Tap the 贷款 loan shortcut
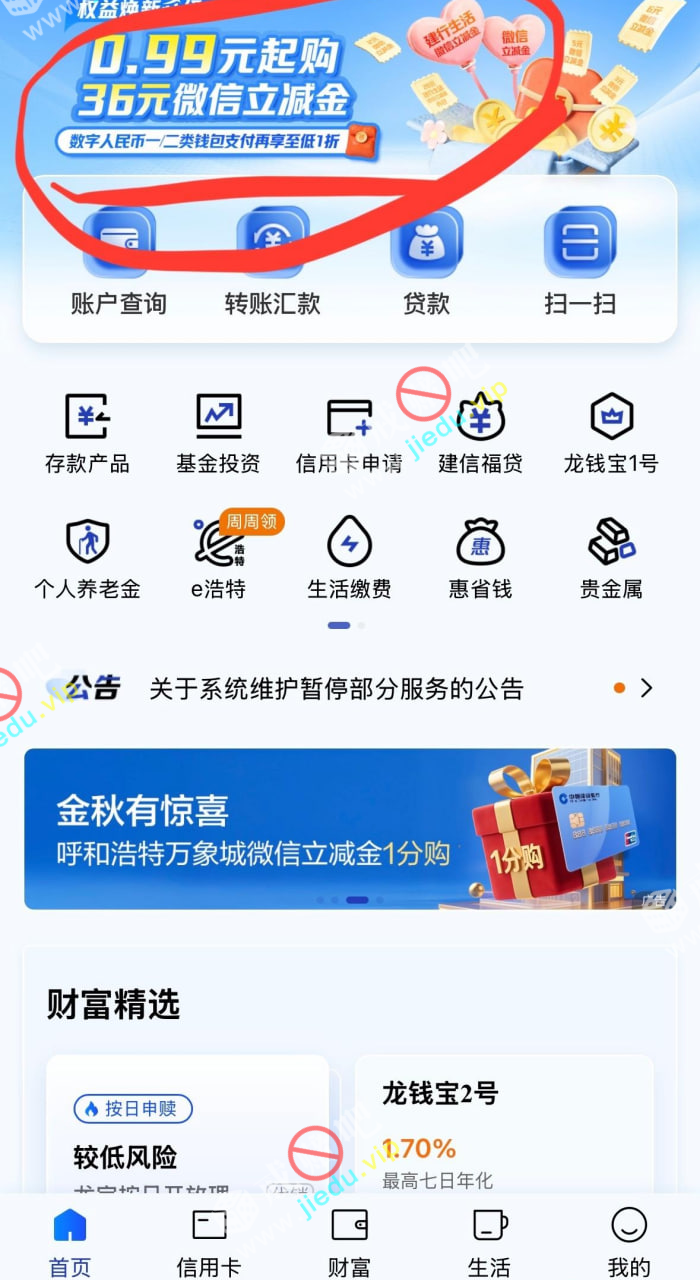 427,262
